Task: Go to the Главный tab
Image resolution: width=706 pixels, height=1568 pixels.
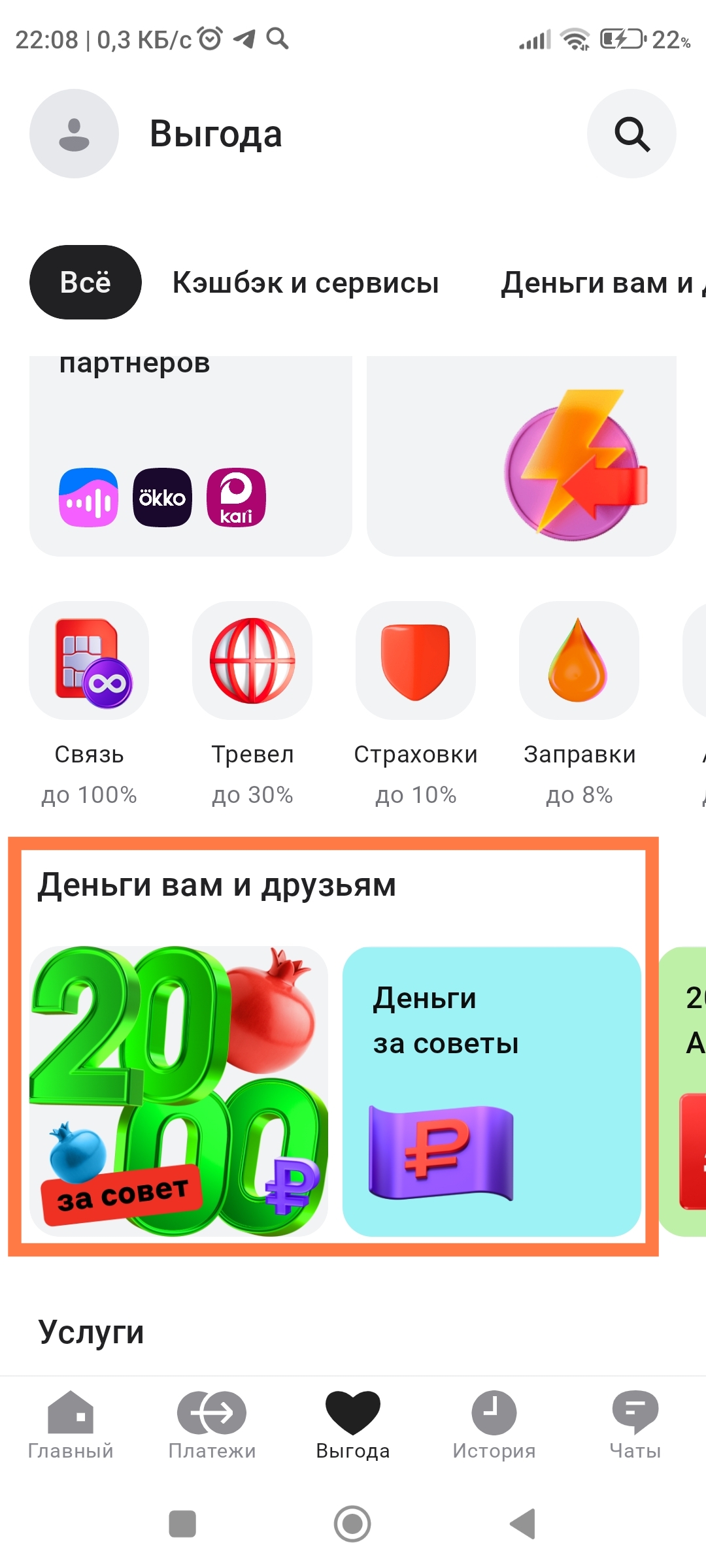Action: (71, 1426)
